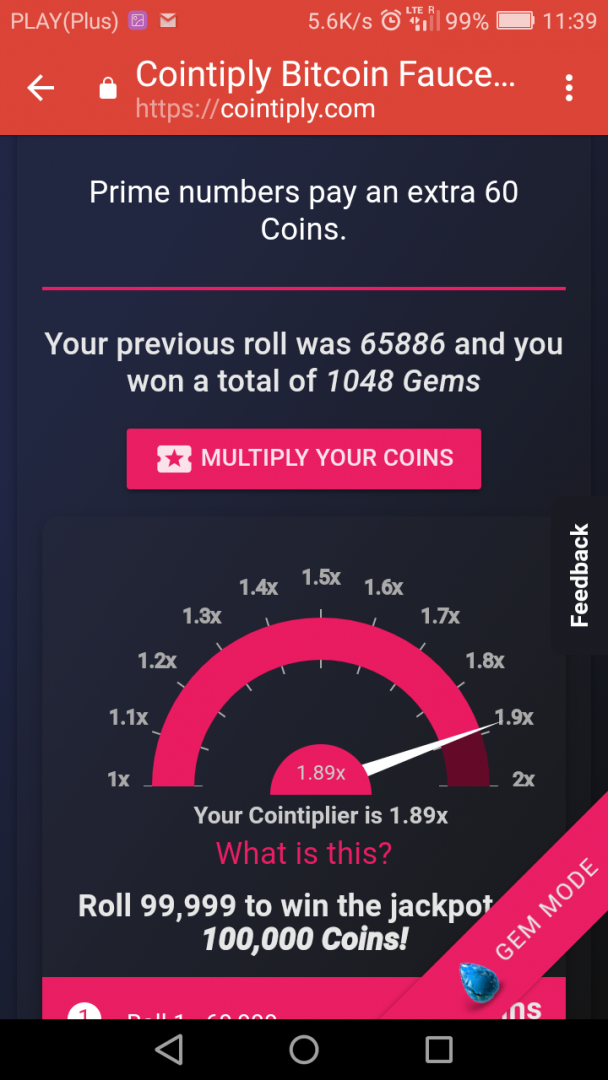The height and width of the screenshot is (1080, 608).
Task: Open recent apps from the navigation bar
Action: click(x=439, y=1049)
